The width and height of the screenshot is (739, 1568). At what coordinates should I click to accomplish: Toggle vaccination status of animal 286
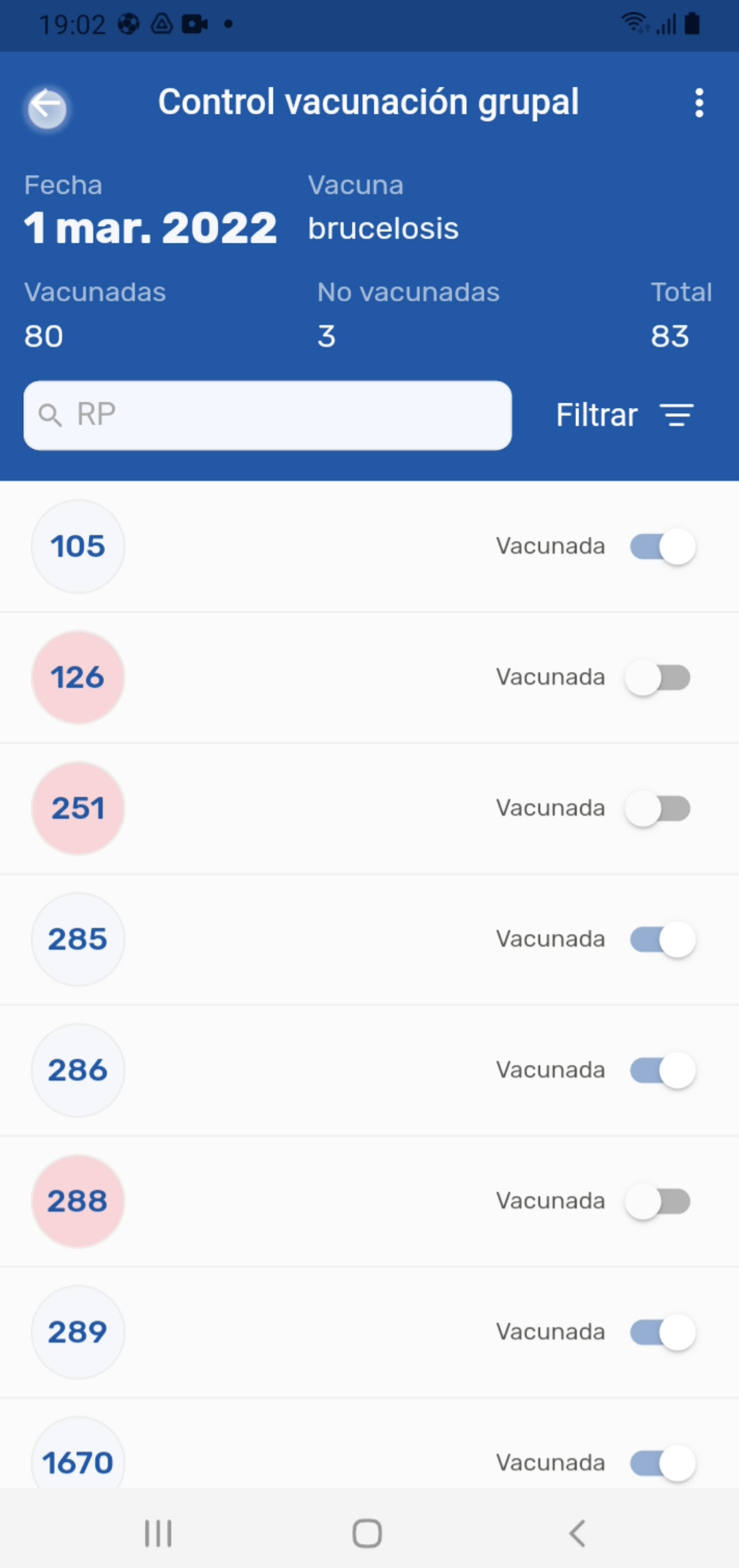661,1070
